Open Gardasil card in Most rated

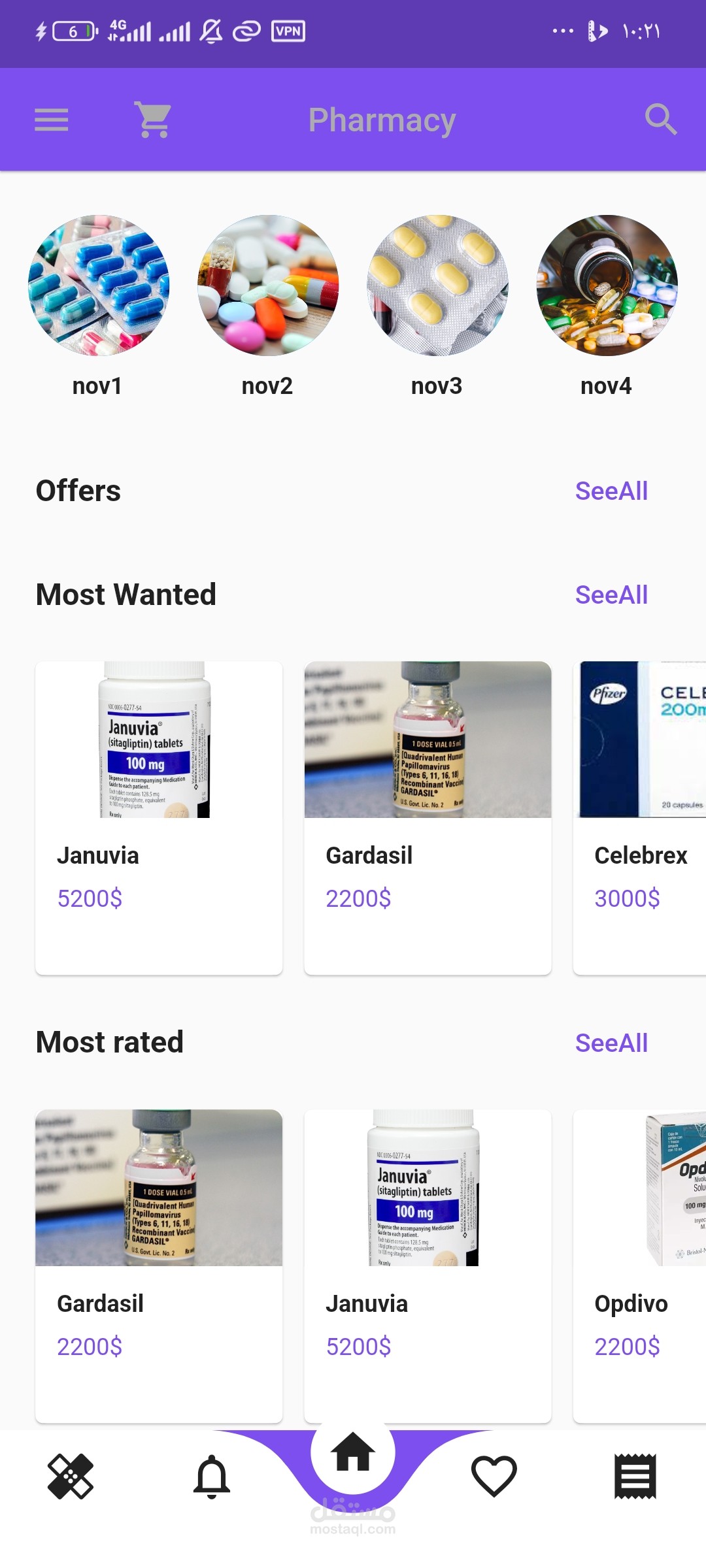[x=159, y=1265]
